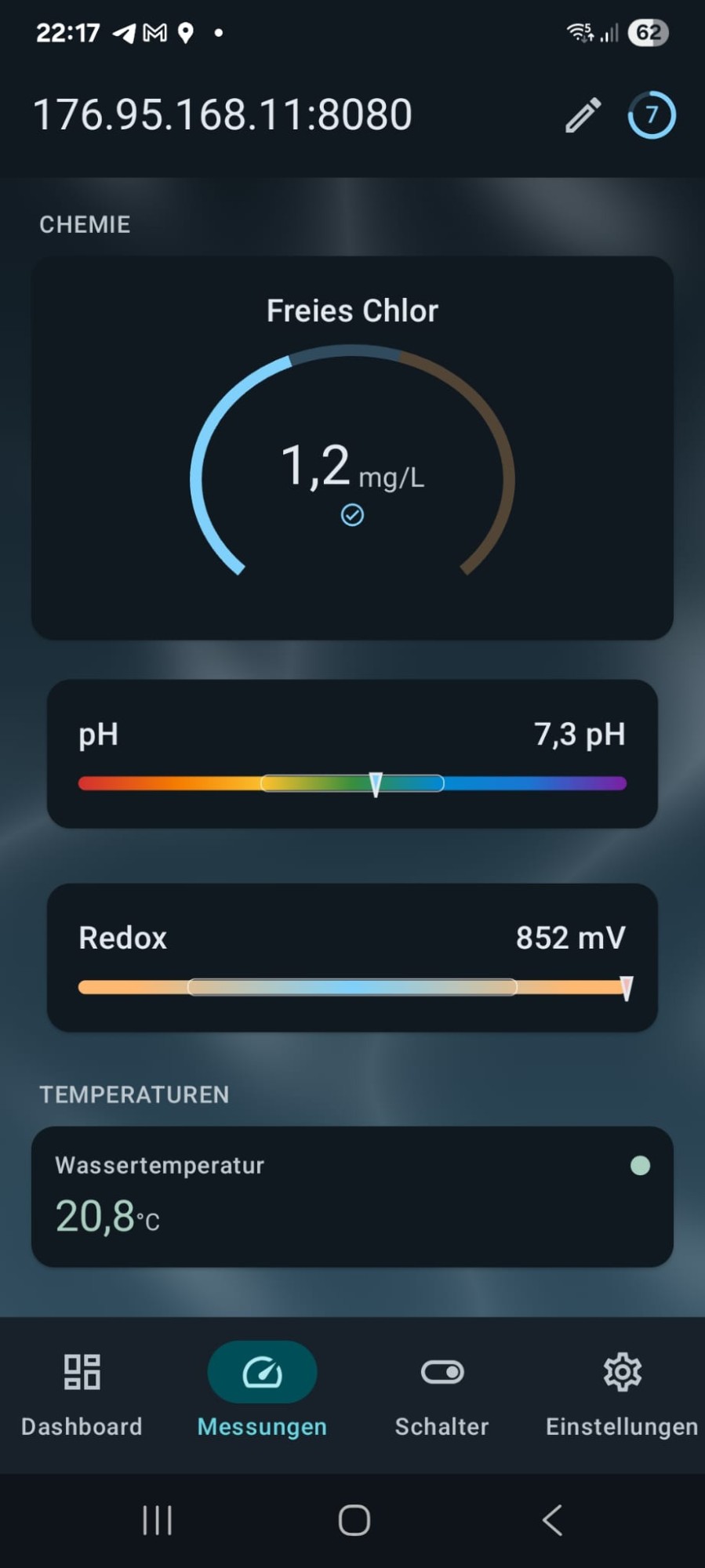Tap the system back button
705x1568 pixels.
553,1520
